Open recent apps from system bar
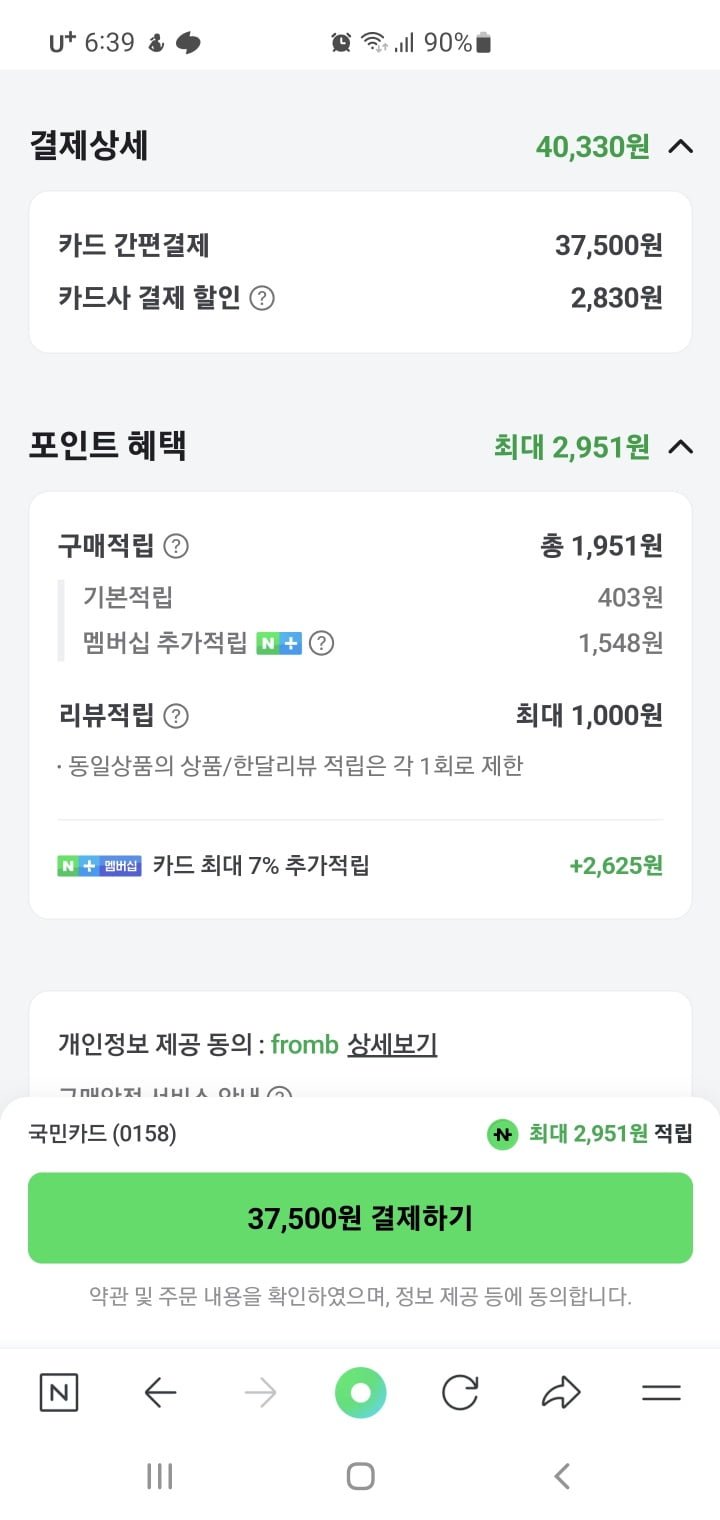This screenshot has width=720, height=1520. [160, 1476]
